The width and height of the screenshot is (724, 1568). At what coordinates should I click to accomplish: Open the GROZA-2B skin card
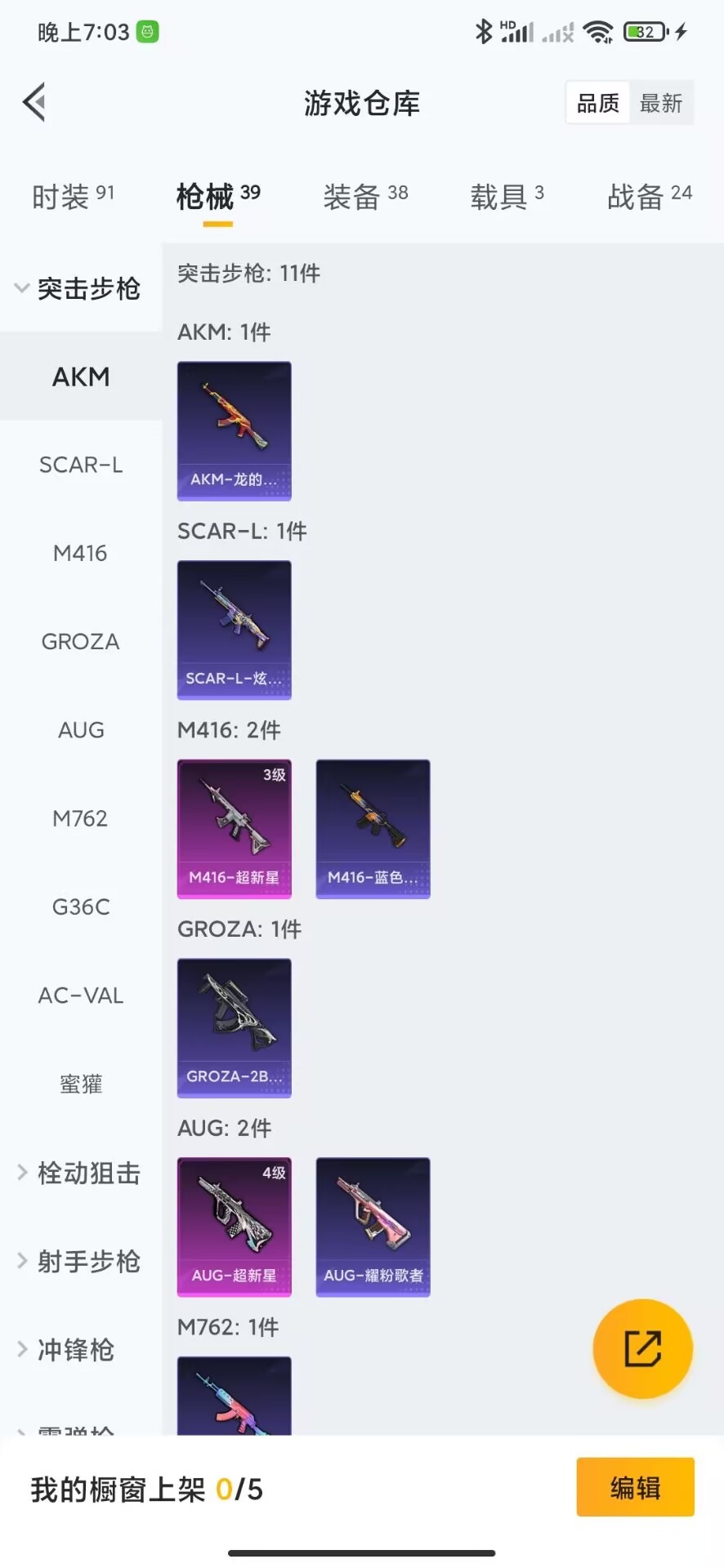235,1027
